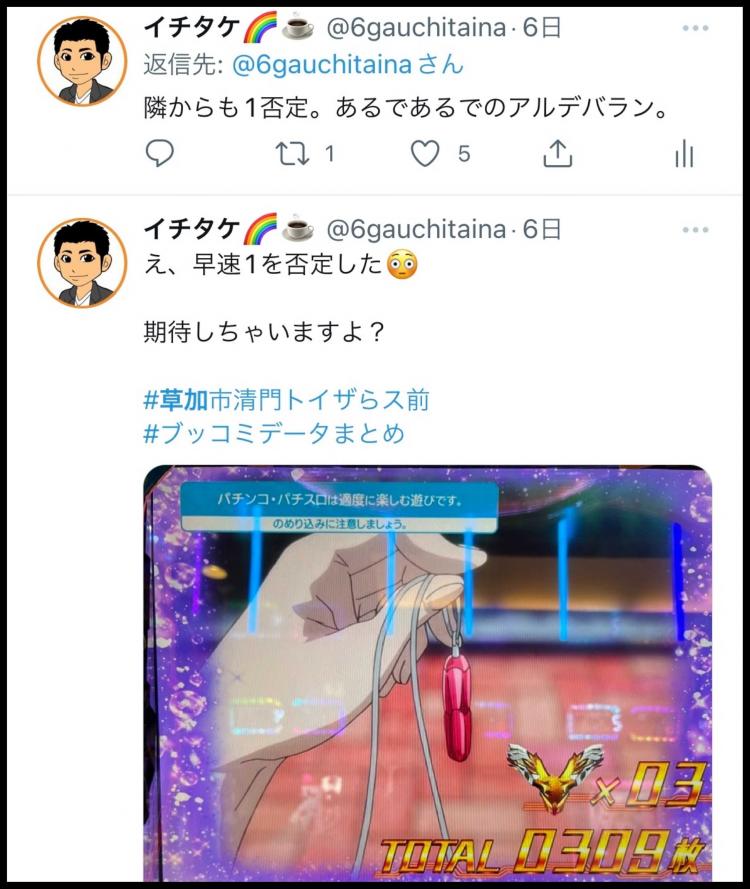View analytics of the アルデバラン tweet

point(684,153)
